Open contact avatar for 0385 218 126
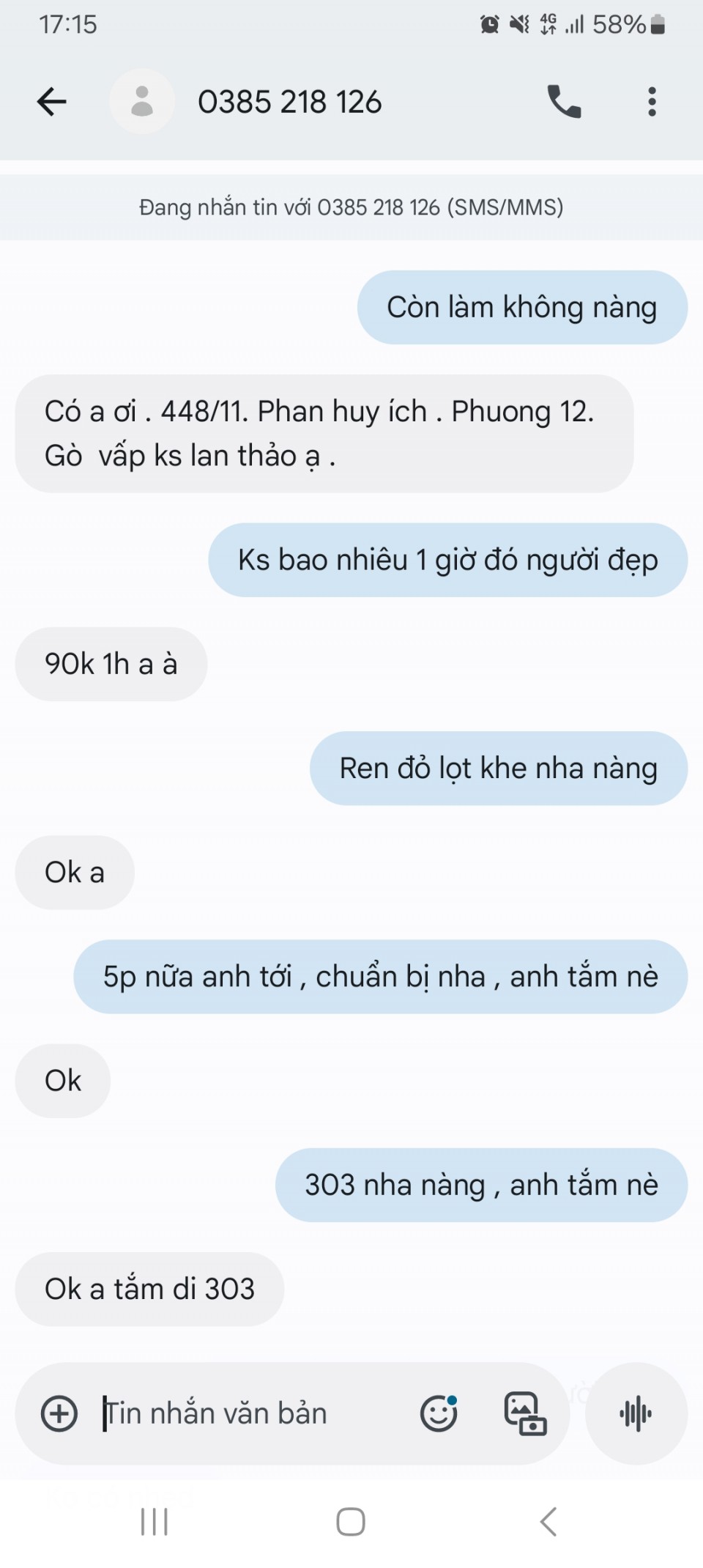 tap(141, 101)
